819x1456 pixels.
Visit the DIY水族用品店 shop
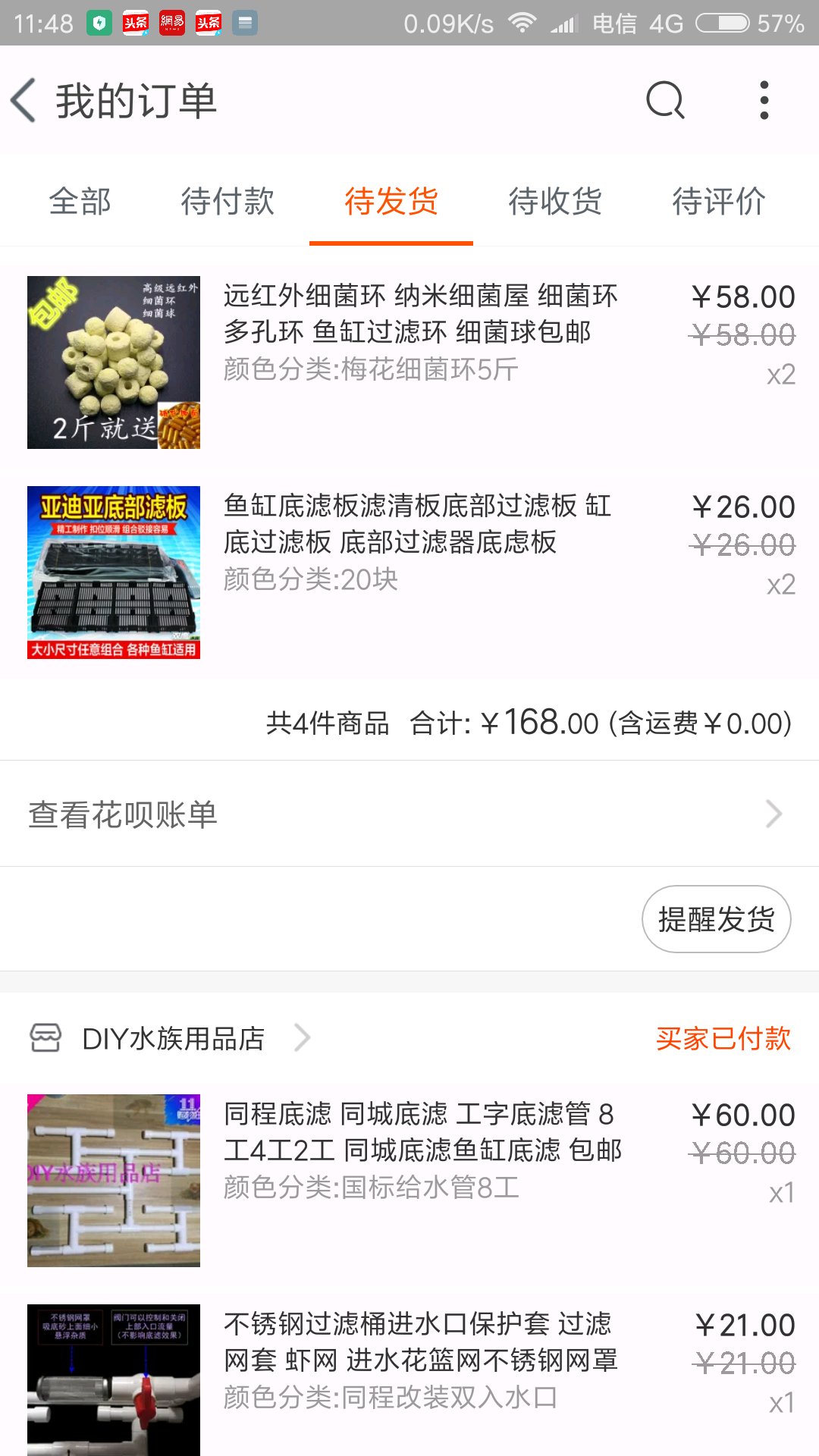pyautogui.click(x=173, y=1039)
